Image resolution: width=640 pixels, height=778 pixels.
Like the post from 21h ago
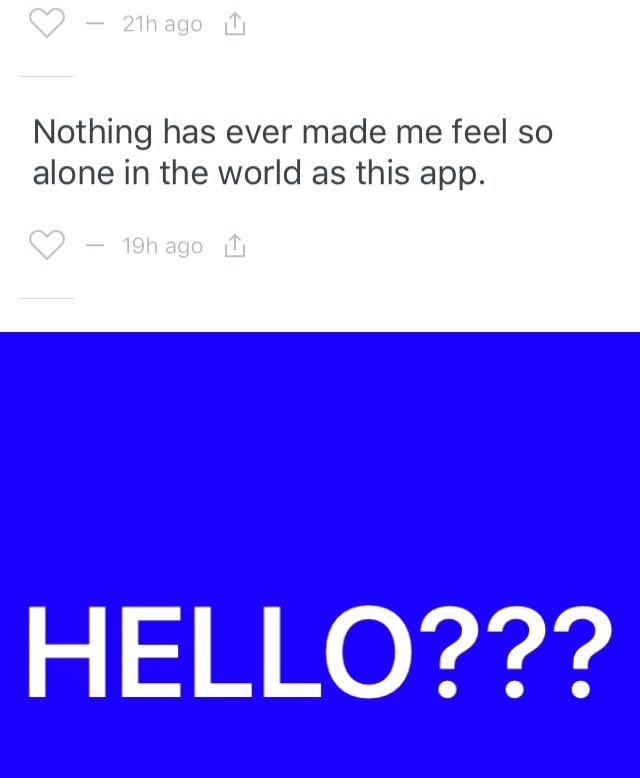click(46, 24)
